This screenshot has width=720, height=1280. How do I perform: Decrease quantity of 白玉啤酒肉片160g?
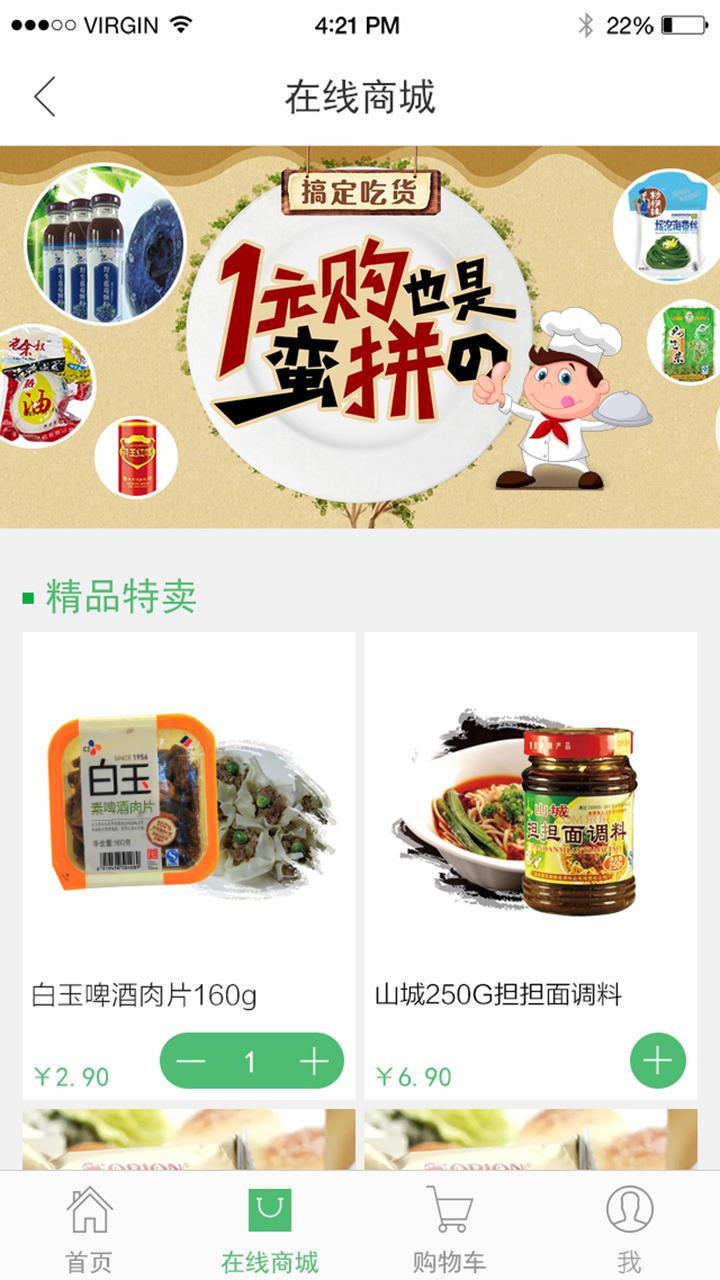pos(190,1061)
